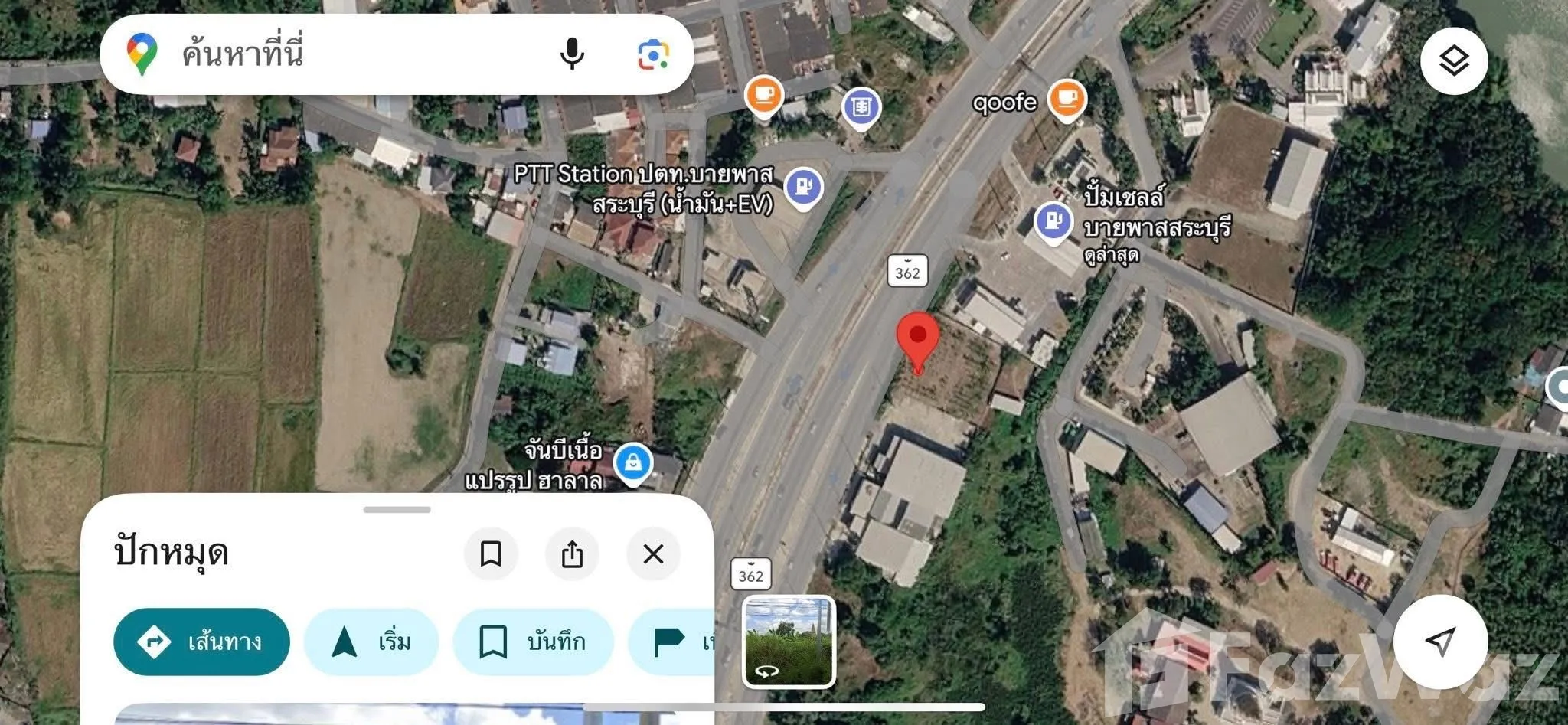The height and width of the screenshot is (725, 1568).
Task: Center map on my location
Action: coord(1440,642)
